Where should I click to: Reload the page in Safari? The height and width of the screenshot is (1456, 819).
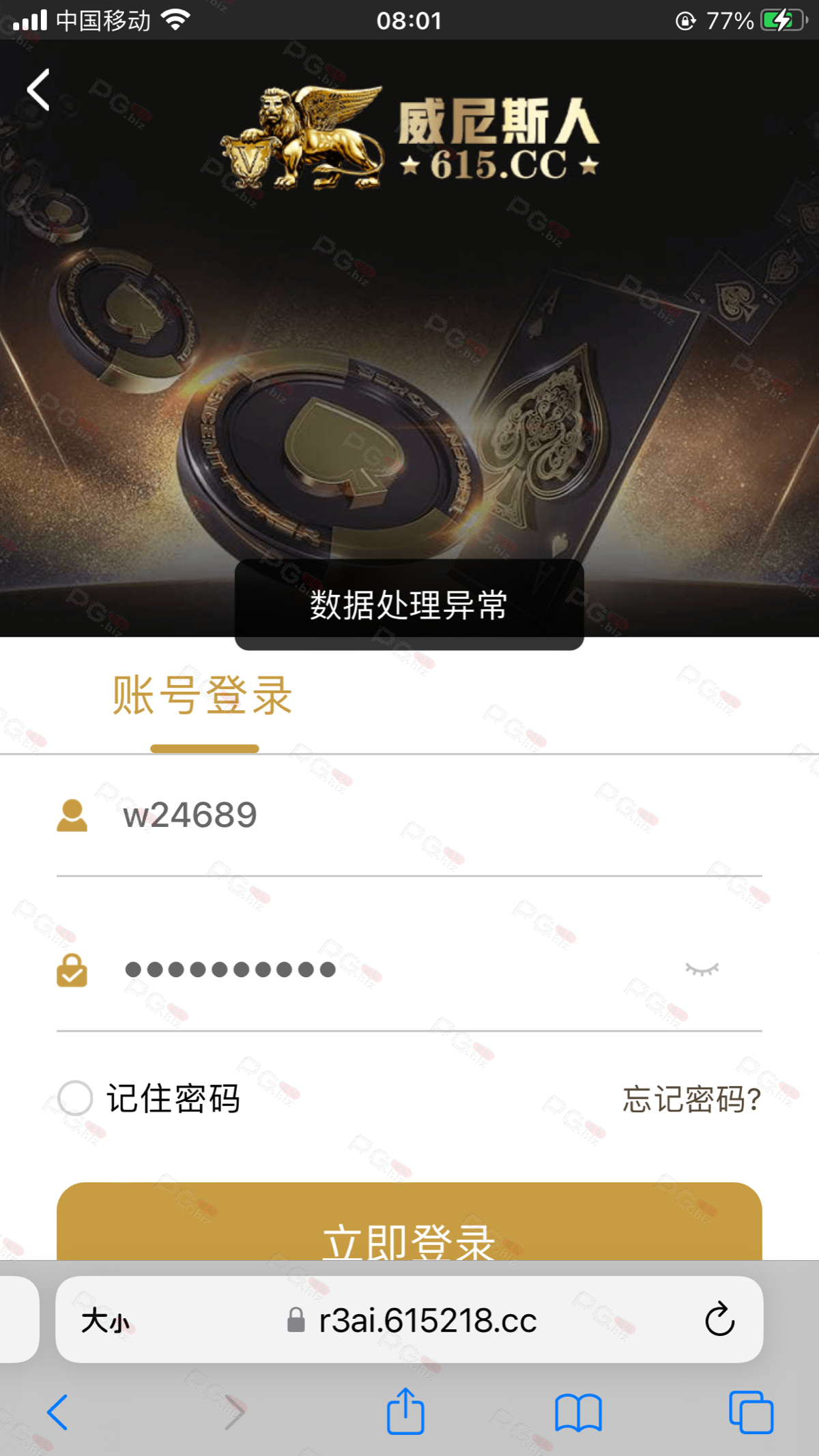pyautogui.click(x=719, y=1320)
